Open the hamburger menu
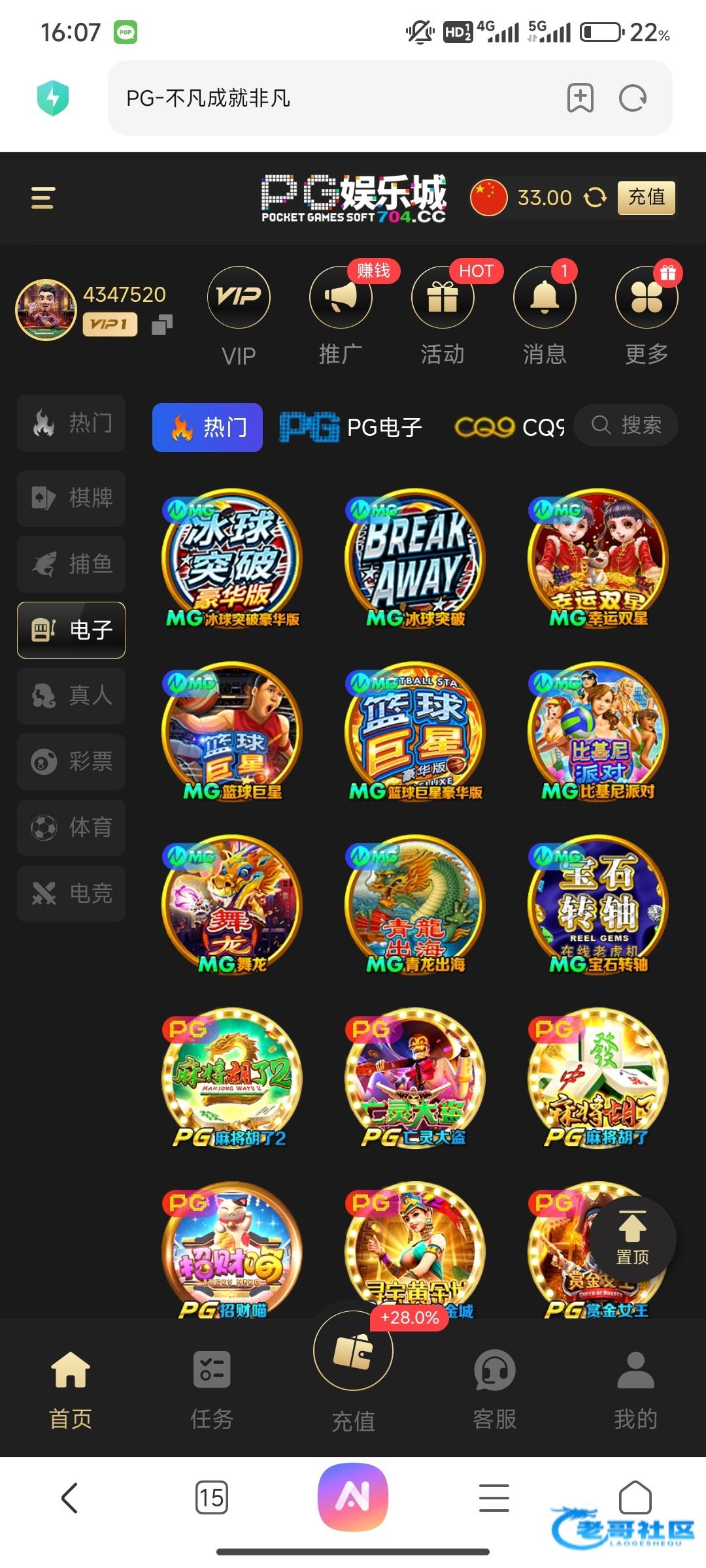This screenshot has width=706, height=1568. pyautogui.click(x=42, y=197)
